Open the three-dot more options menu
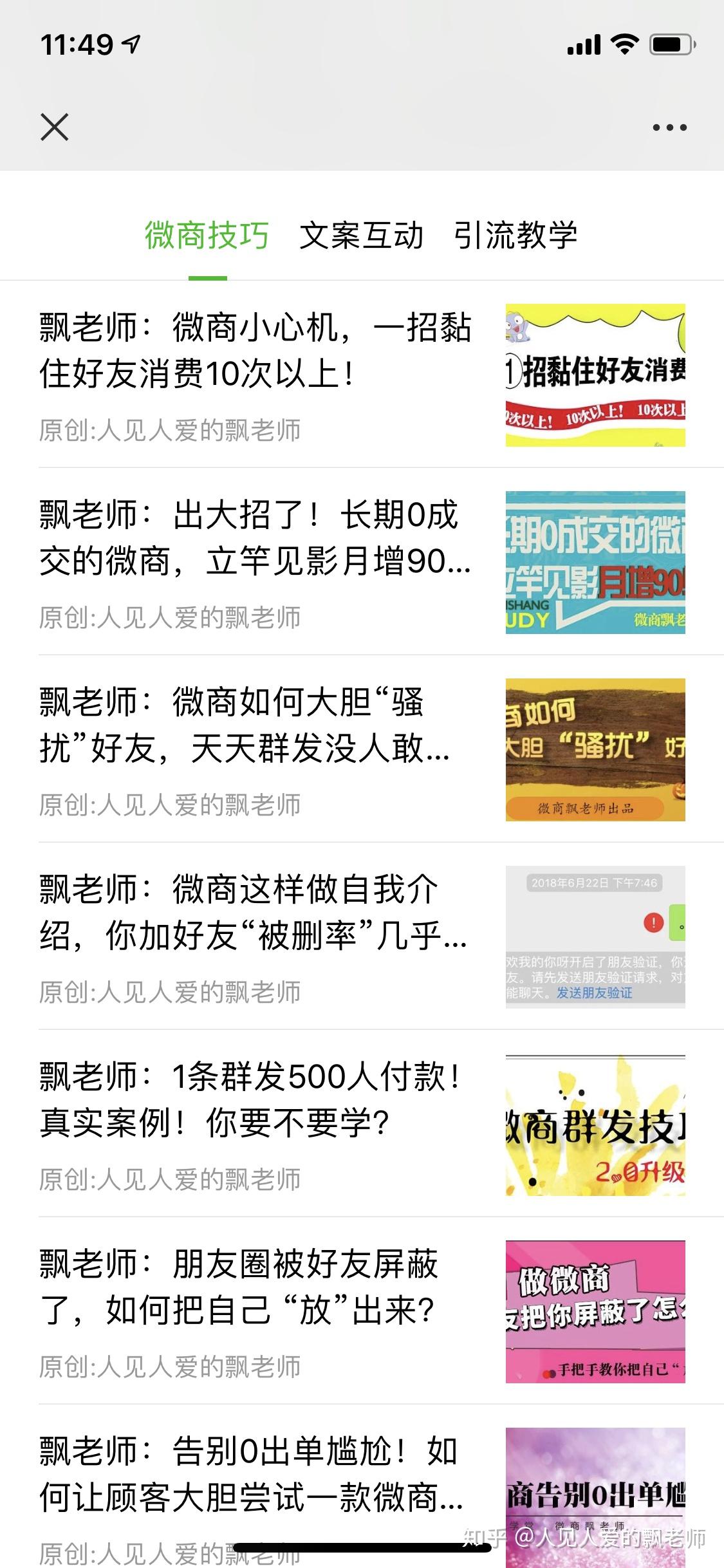Image resolution: width=724 pixels, height=1568 pixels. point(669,127)
